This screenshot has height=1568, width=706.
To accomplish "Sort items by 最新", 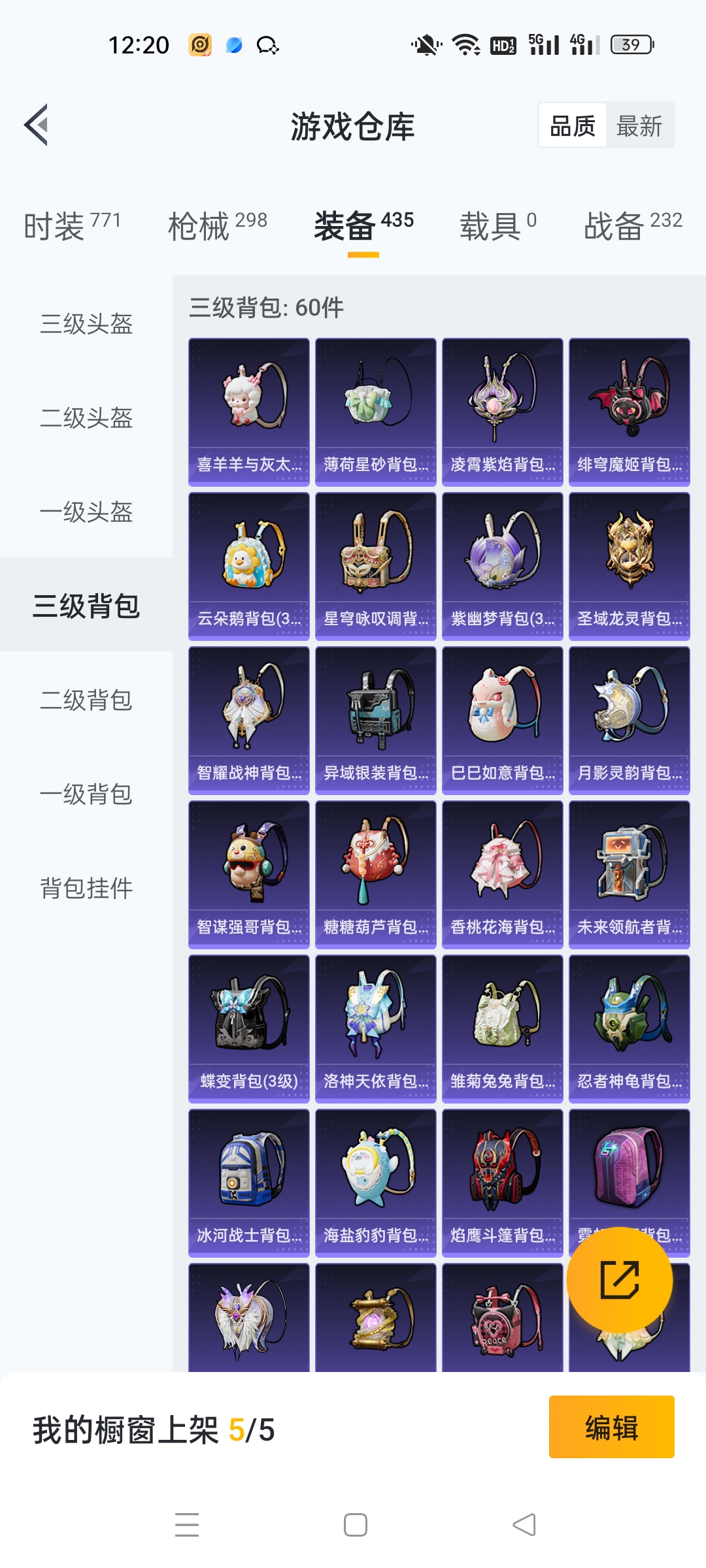I will pyautogui.click(x=639, y=125).
